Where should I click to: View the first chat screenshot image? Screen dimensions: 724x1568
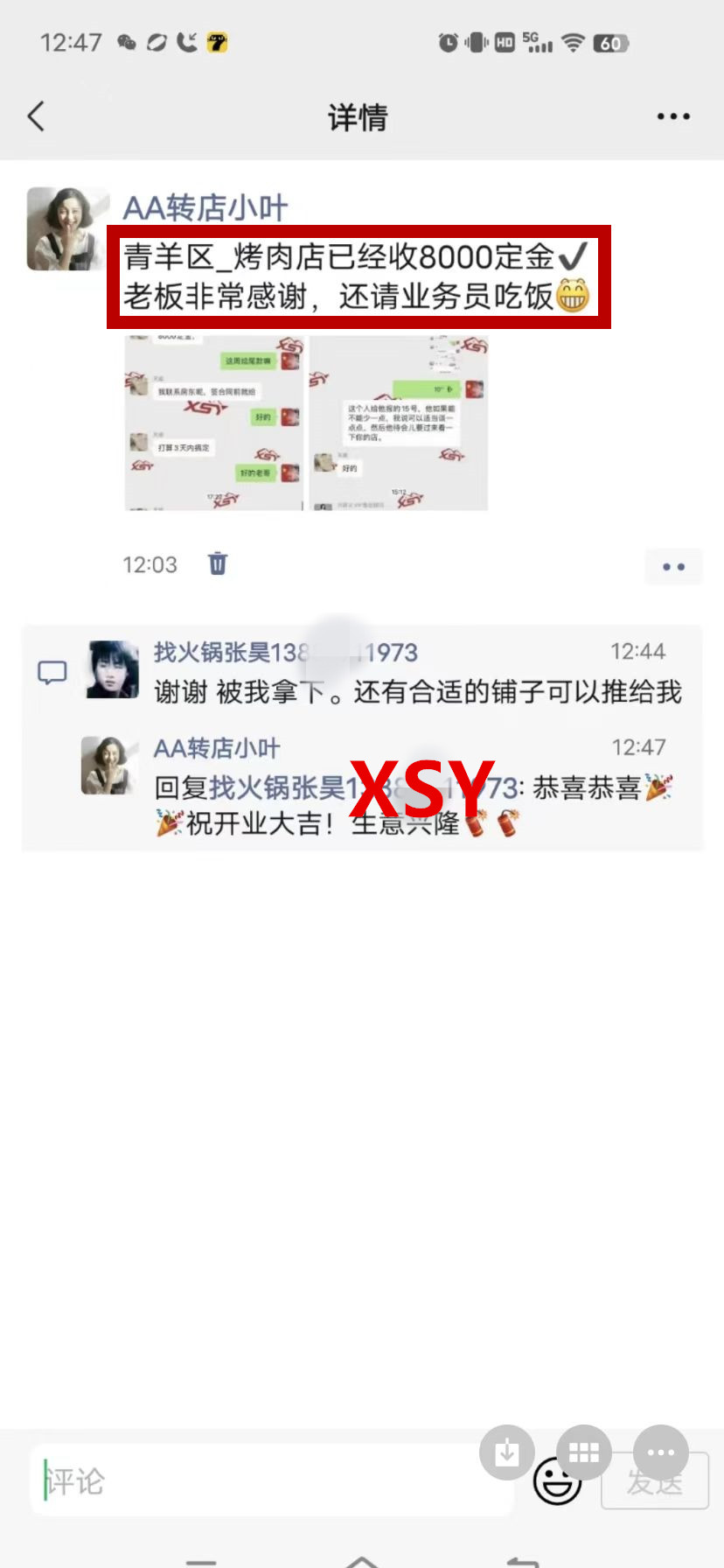213,423
